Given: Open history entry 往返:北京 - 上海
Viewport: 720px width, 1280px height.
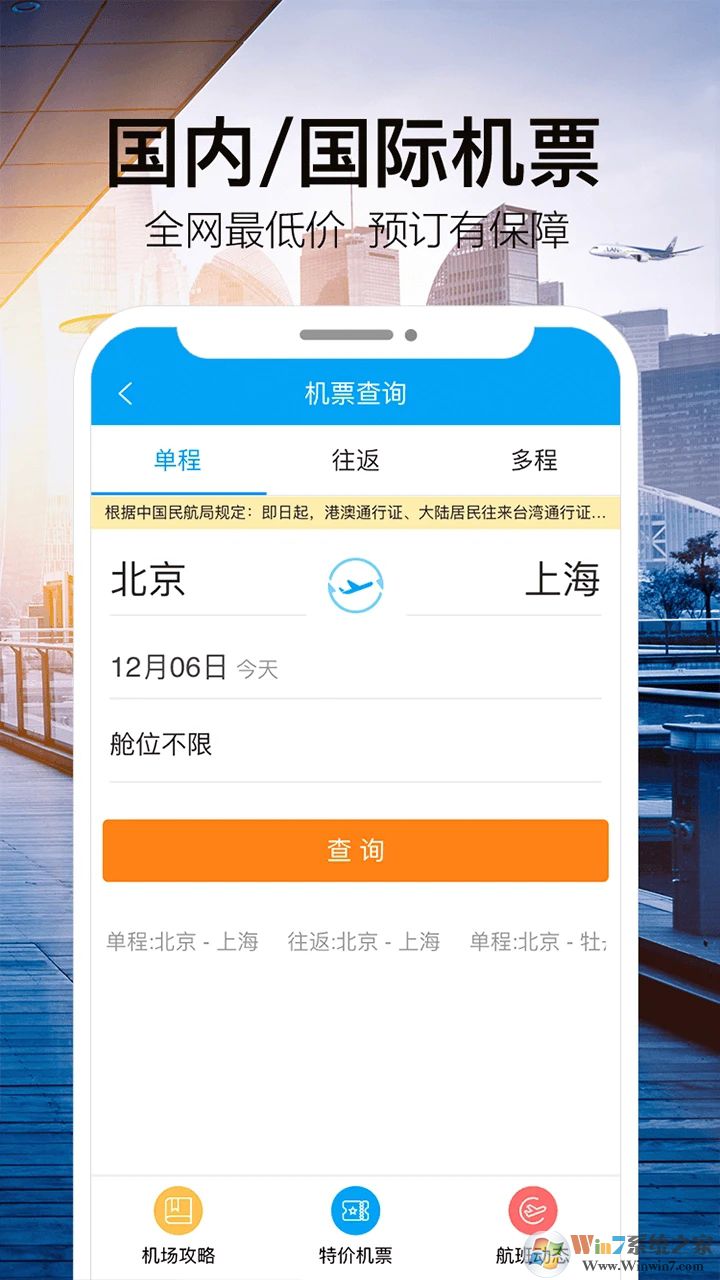Looking at the screenshot, I should [x=369, y=941].
